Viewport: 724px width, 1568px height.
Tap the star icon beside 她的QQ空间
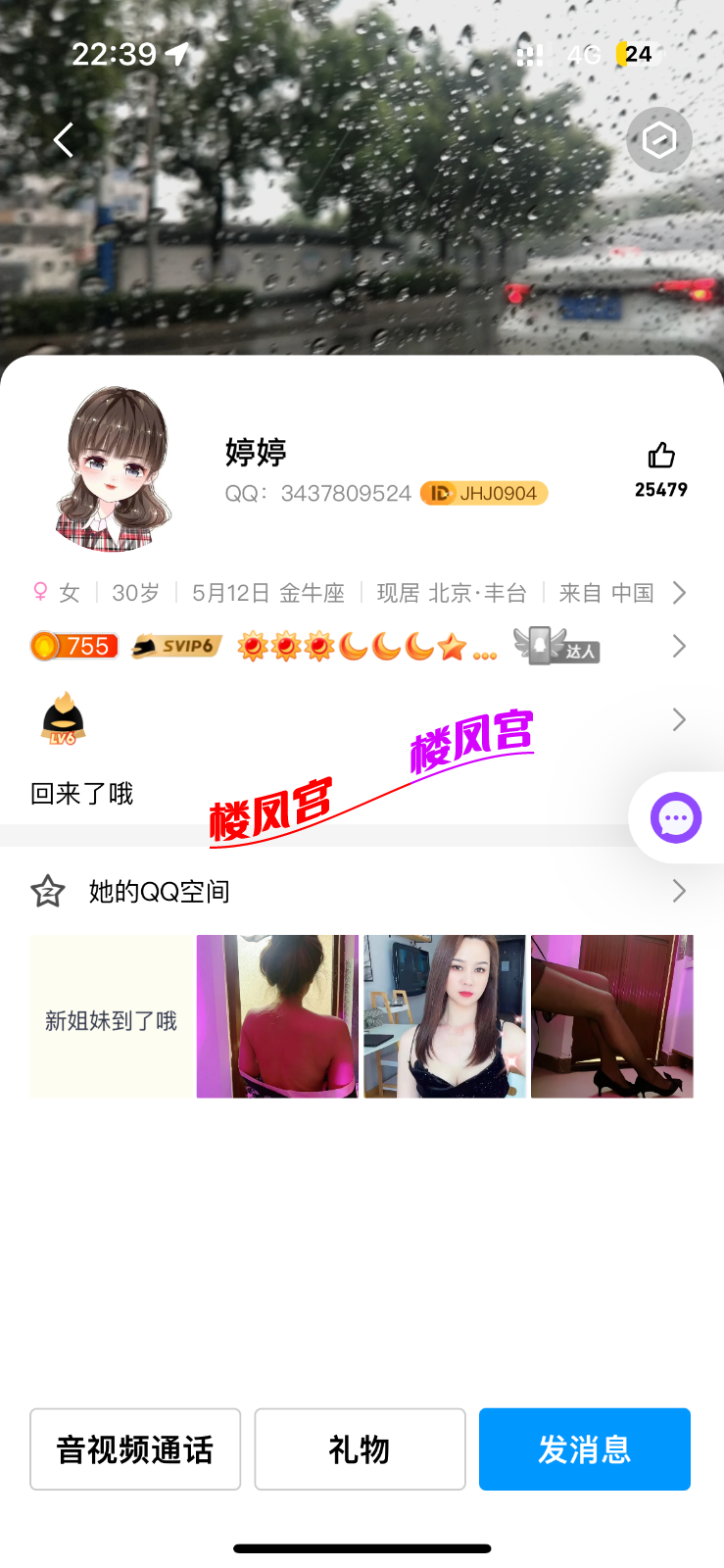[47, 891]
